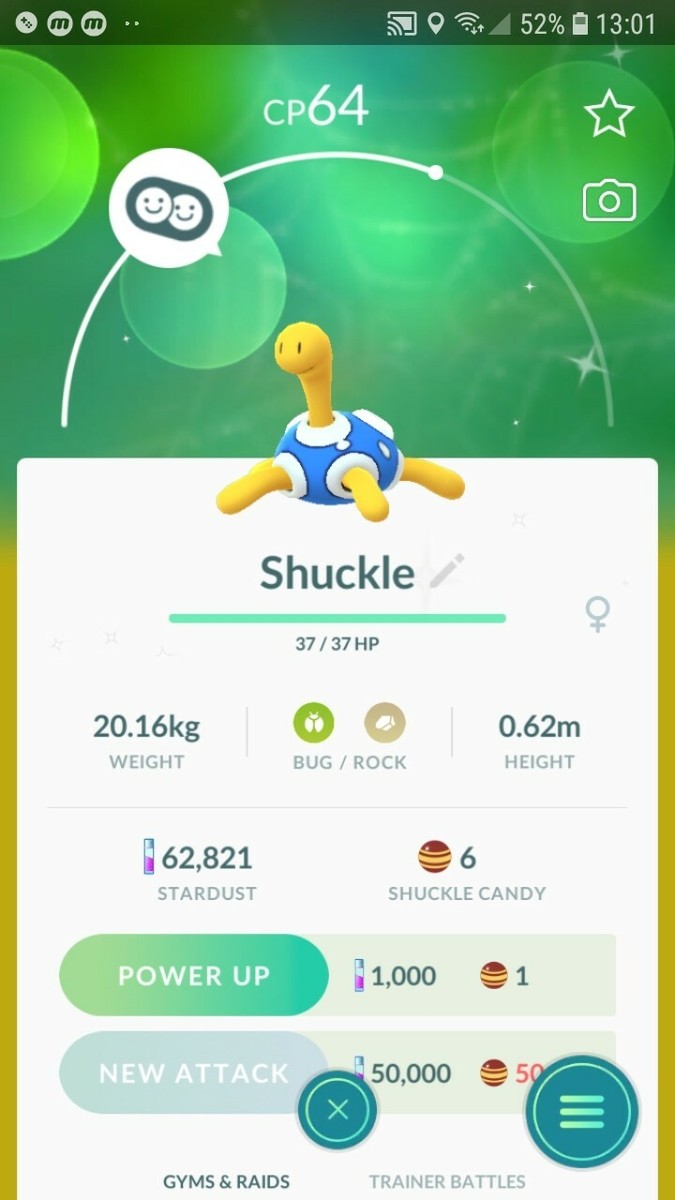Open the green hamburger menu button
Viewport: 675px width, 1200px height.
(x=582, y=1111)
